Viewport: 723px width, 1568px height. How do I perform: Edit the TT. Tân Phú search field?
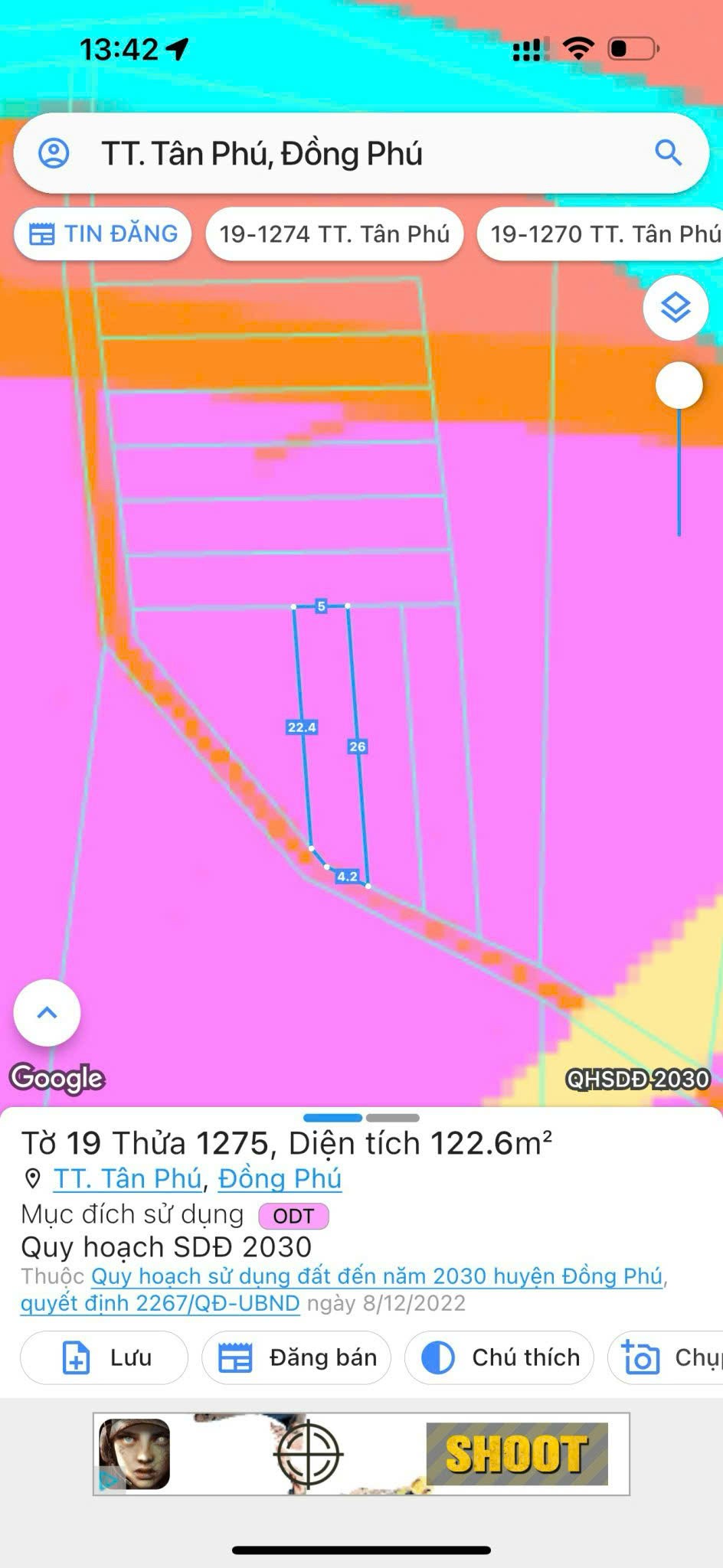(x=361, y=153)
